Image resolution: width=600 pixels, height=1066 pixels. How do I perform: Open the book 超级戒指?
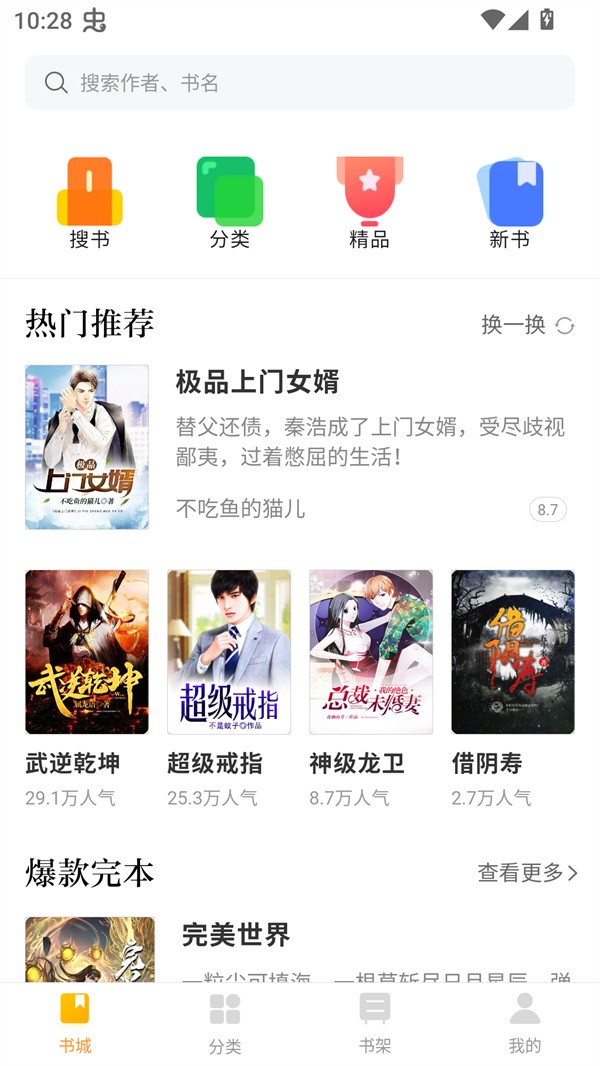click(x=229, y=652)
